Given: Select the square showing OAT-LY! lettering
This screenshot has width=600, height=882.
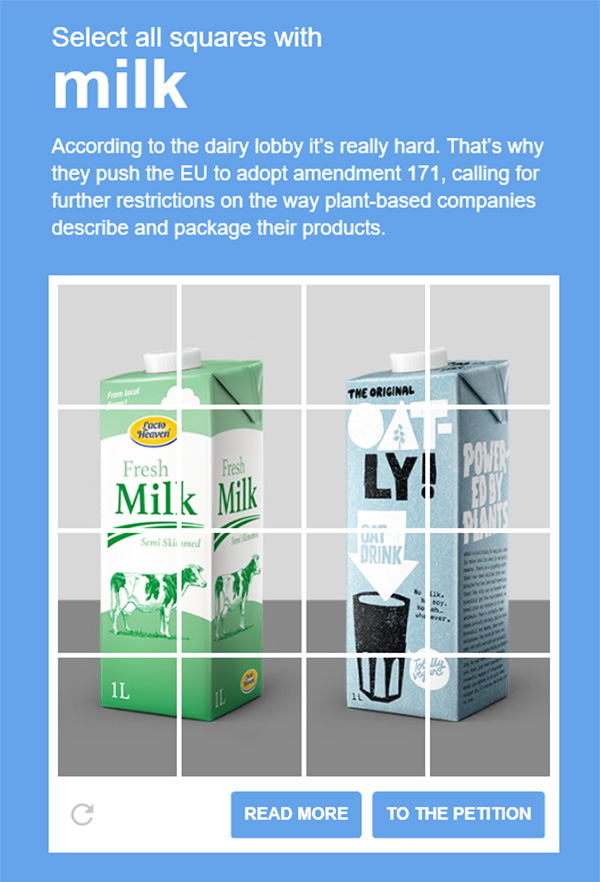Looking at the screenshot, I should (366, 469).
